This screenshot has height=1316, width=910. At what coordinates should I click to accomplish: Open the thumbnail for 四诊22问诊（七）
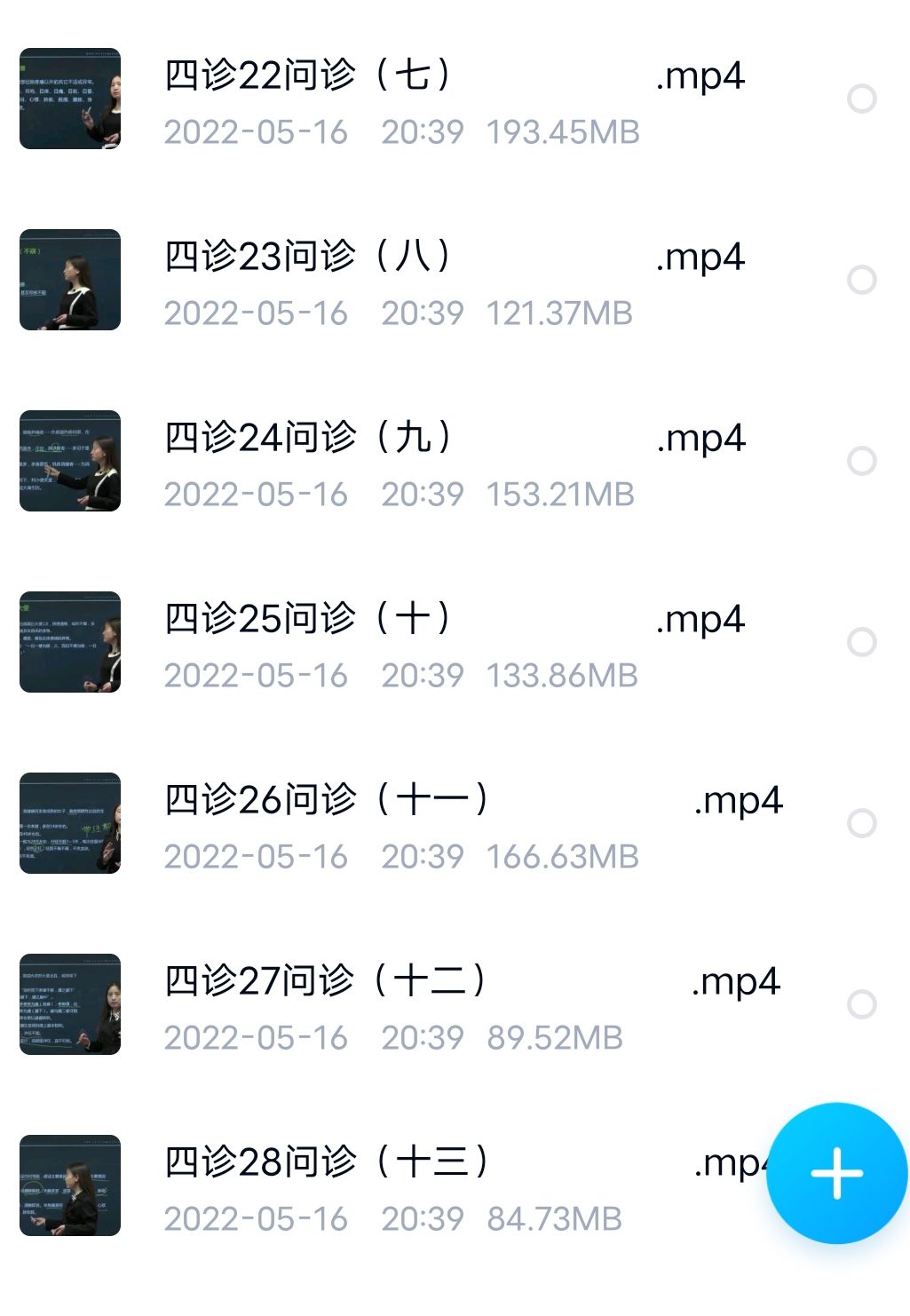[x=68, y=98]
